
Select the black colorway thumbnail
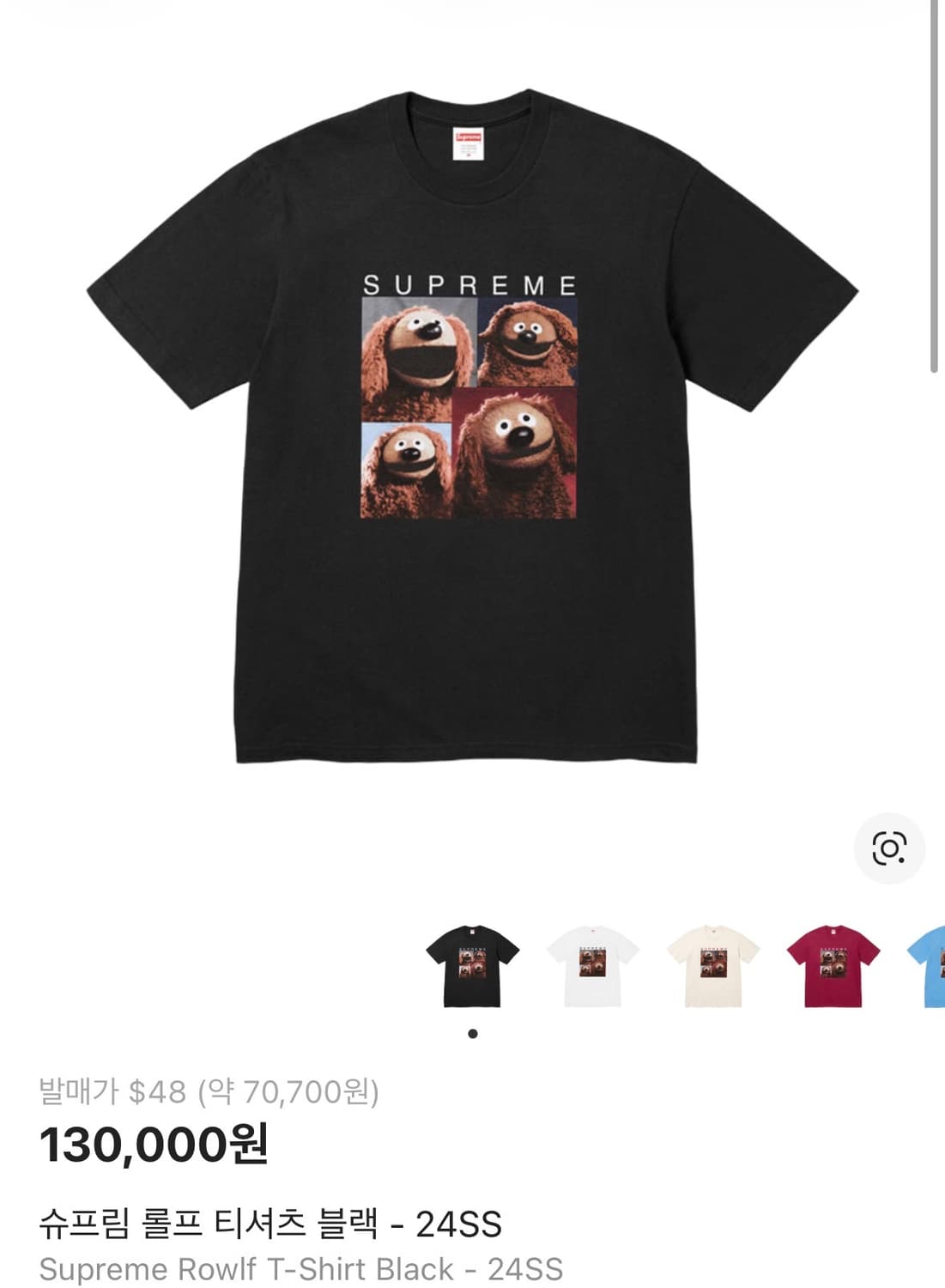[473, 969]
